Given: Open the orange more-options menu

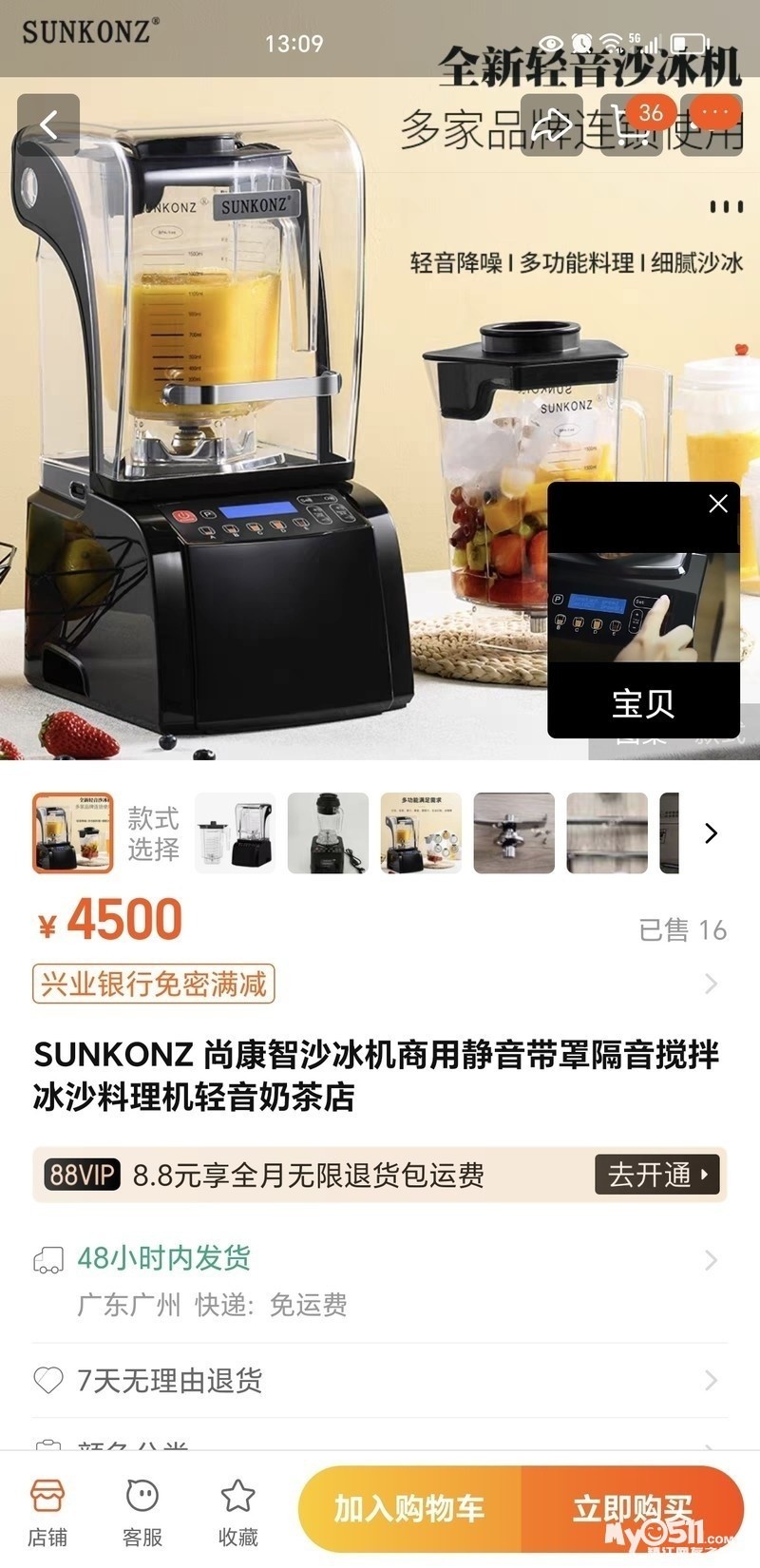Looking at the screenshot, I should [714, 114].
